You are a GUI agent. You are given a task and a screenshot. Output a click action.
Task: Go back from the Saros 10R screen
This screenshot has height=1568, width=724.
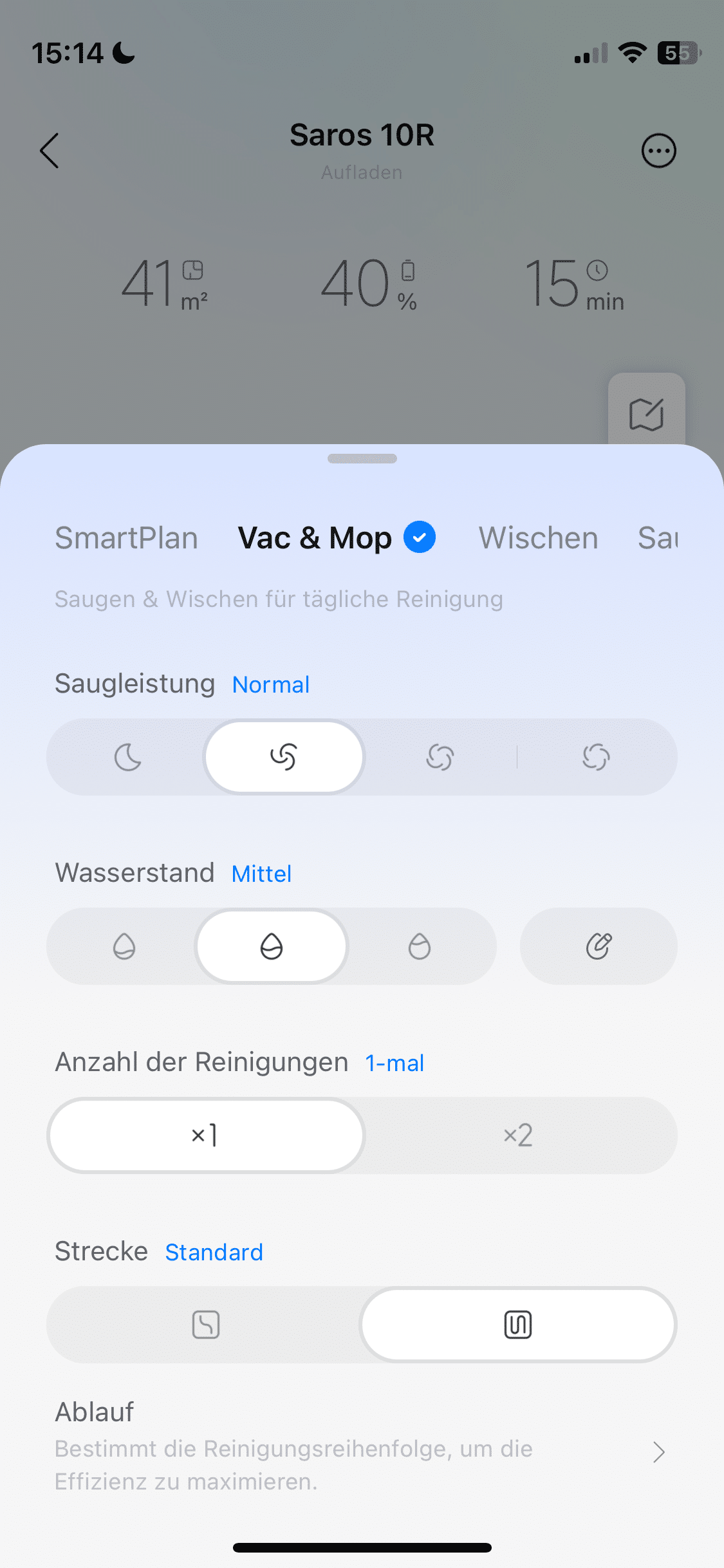tap(50, 151)
